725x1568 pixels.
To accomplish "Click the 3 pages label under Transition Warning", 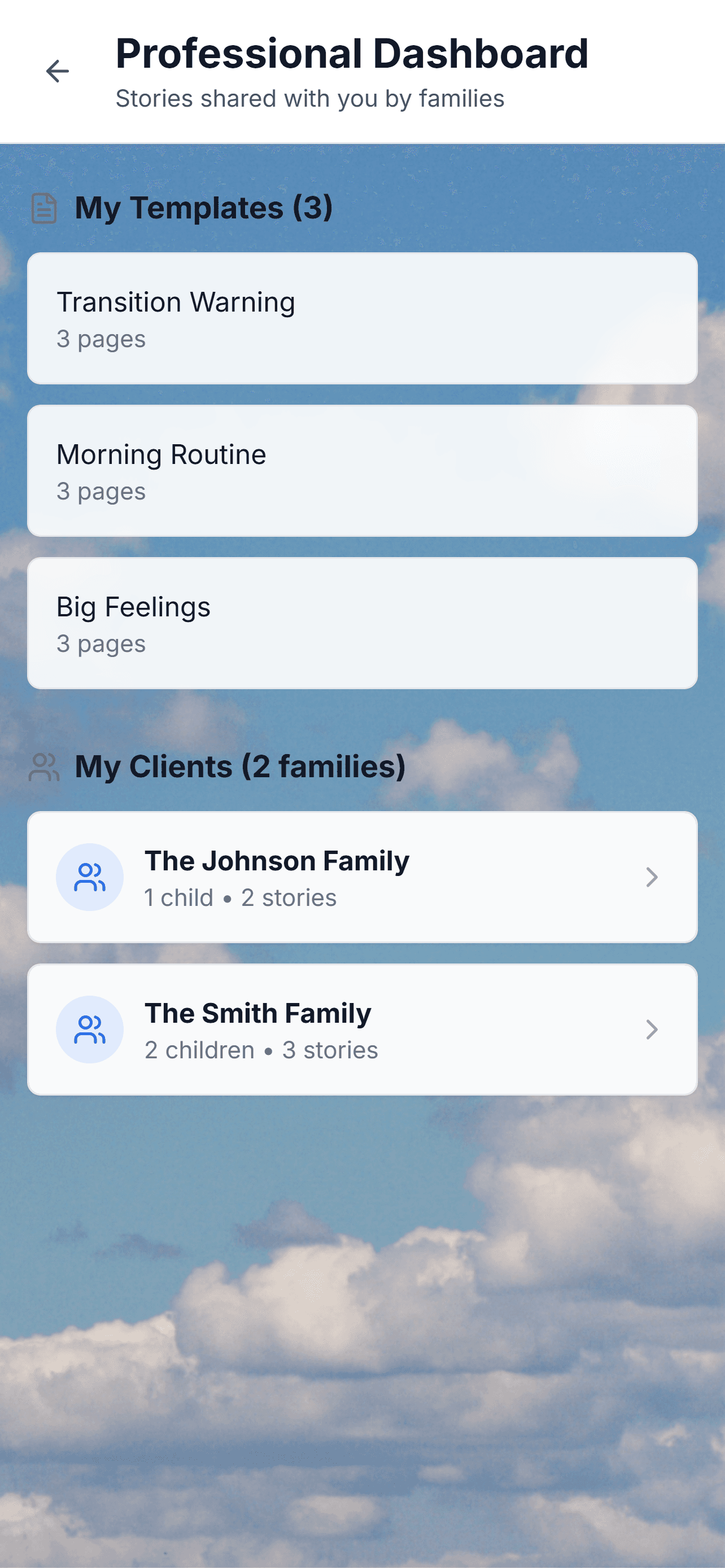I will (x=101, y=339).
